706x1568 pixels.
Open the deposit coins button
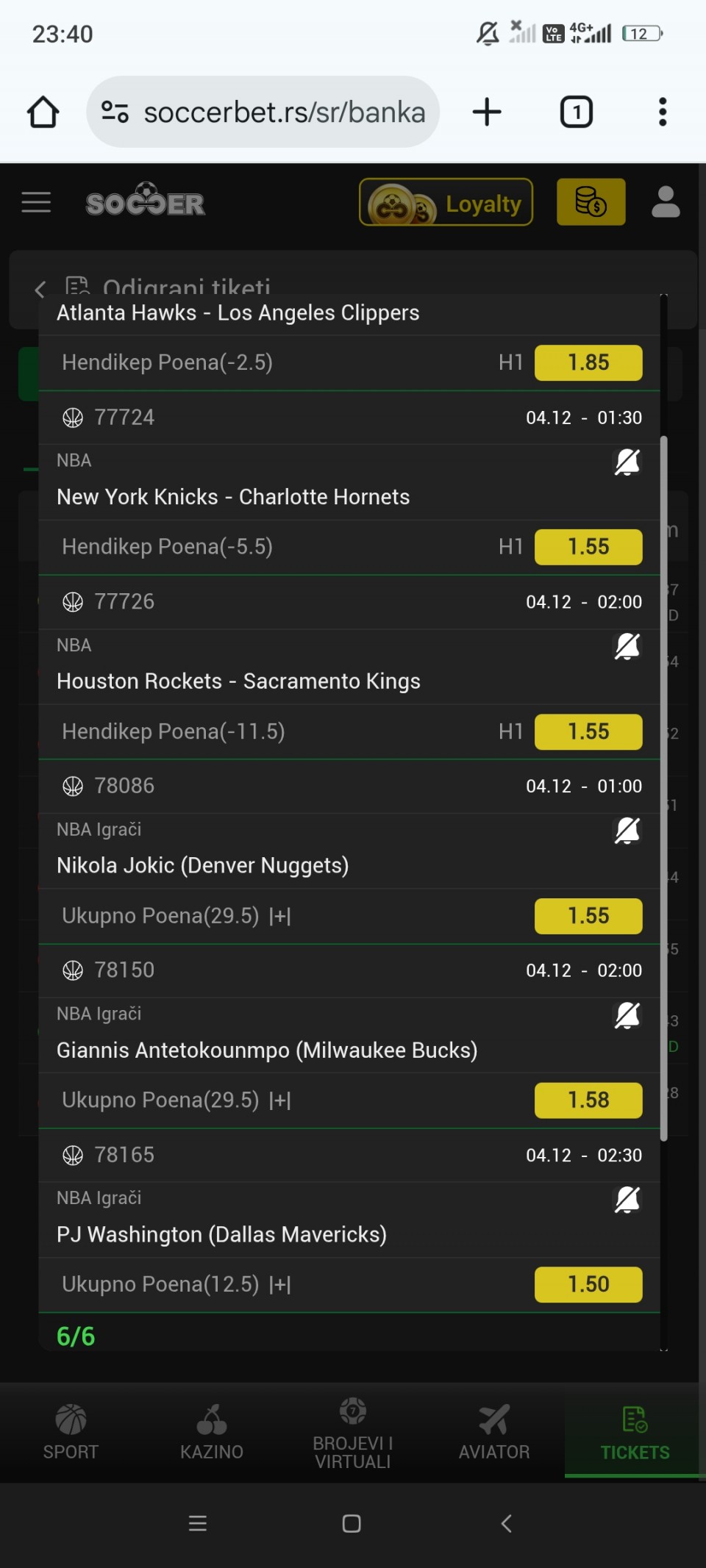coord(591,202)
